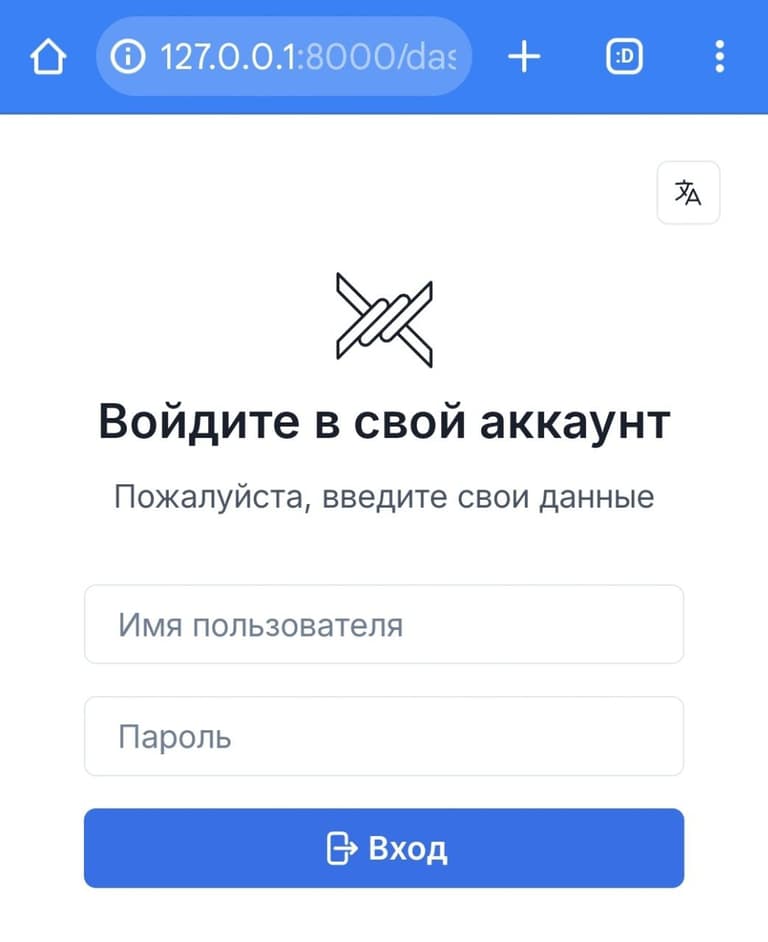Image resolution: width=768 pixels, height=942 pixels.
Task: Open the language translate switcher
Action: (x=688, y=192)
